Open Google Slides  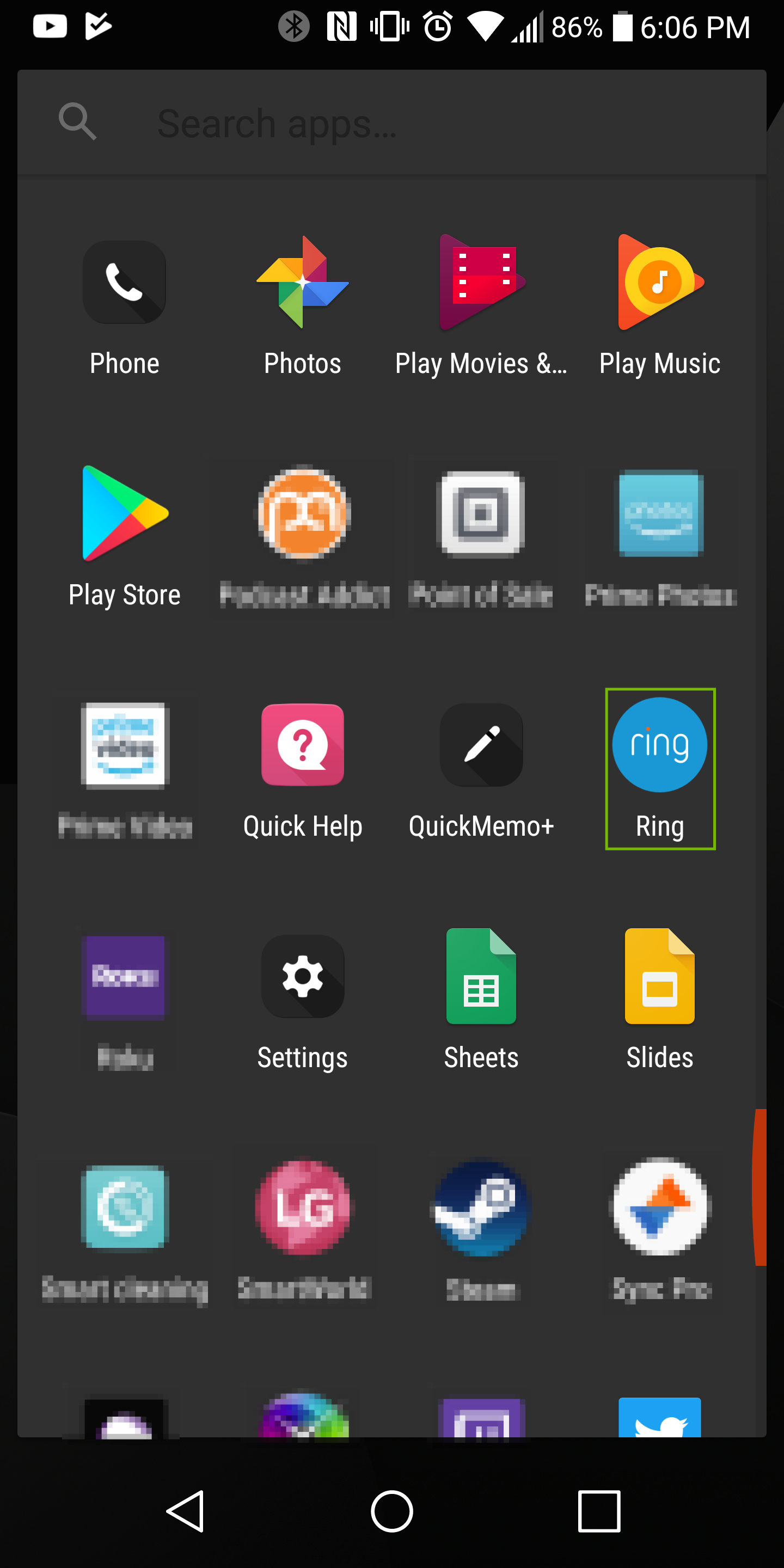[659, 977]
